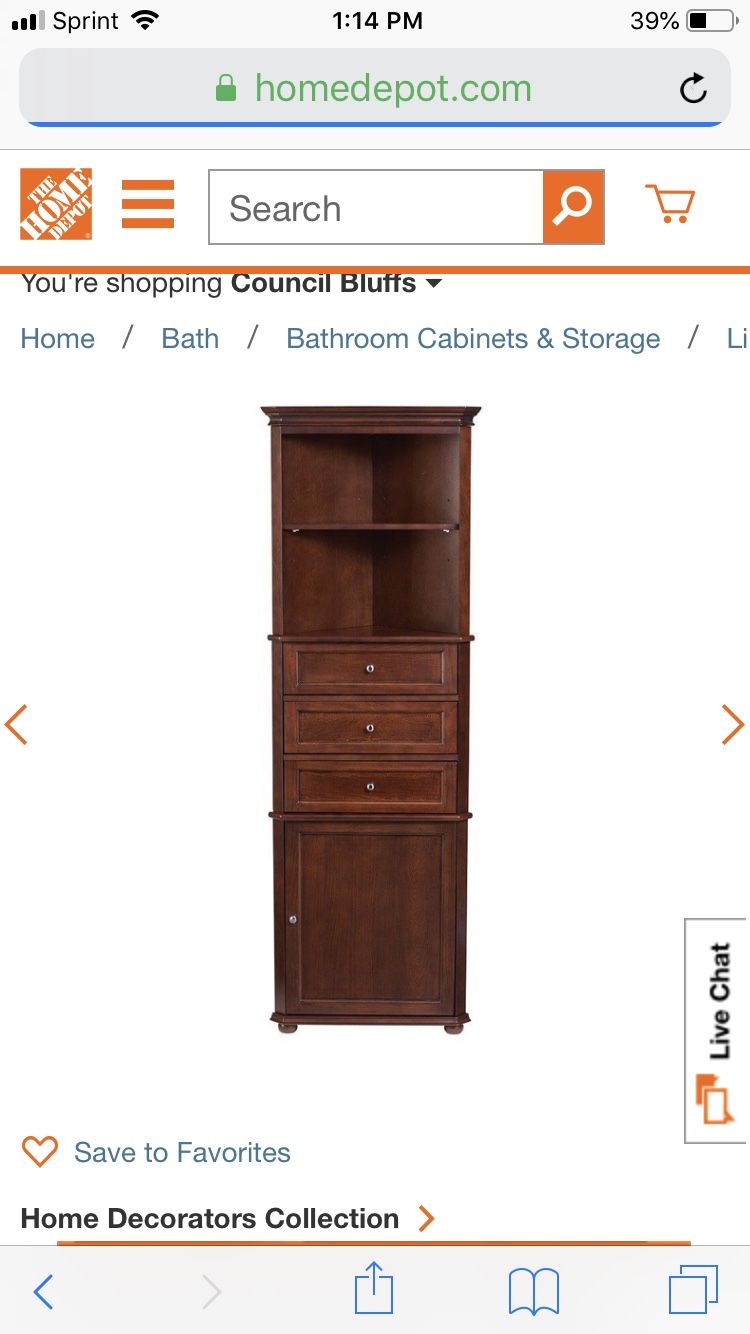Click the Home Depot logo

tap(53, 204)
